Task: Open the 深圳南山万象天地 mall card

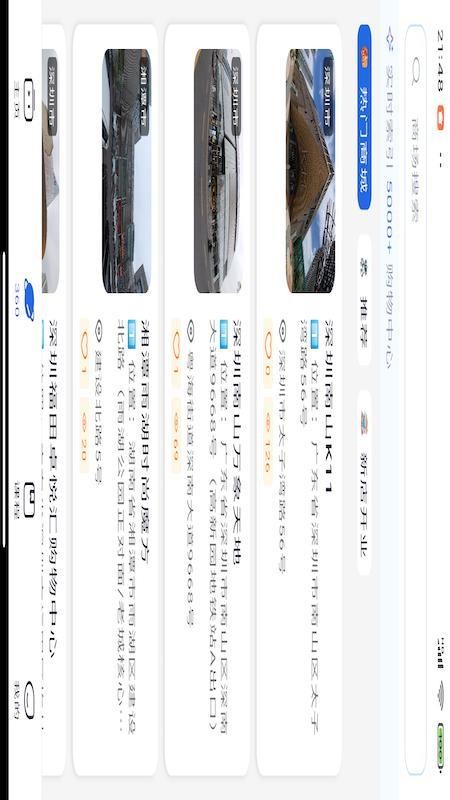Action: pyautogui.click(x=207, y=399)
